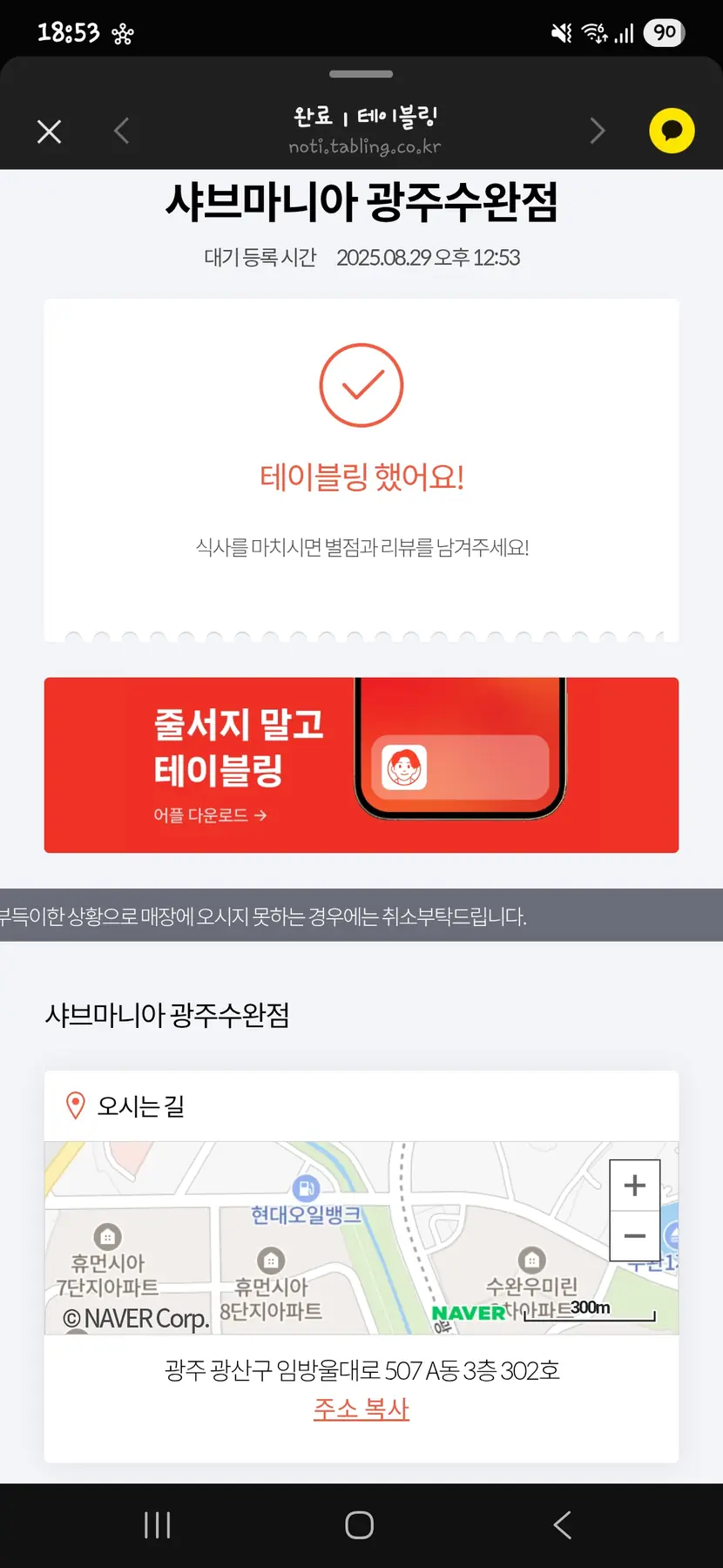Go forward to the next page
Screen dimensions: 723x1568
[x=597, y=132]
